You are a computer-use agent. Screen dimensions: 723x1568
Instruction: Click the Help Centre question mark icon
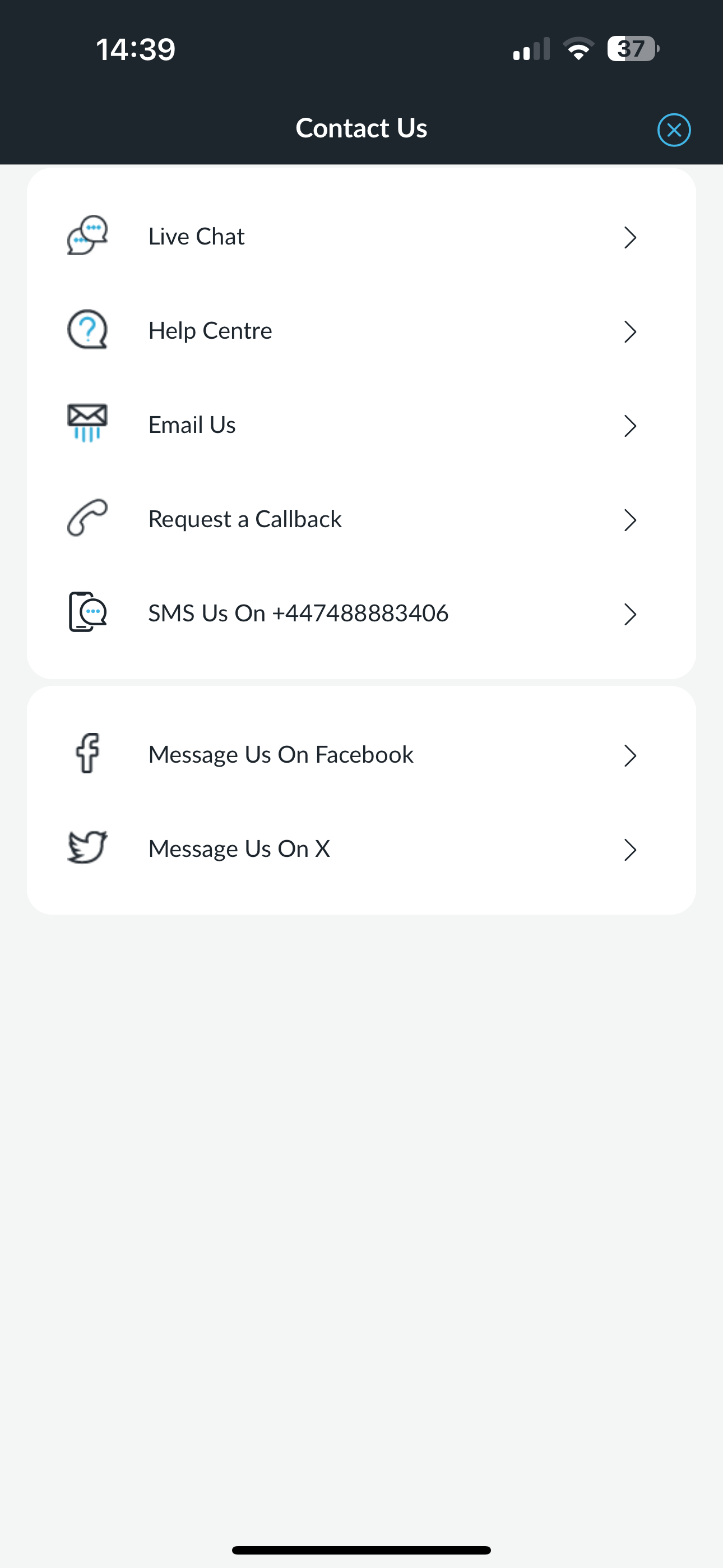click(x=86, y=330)
